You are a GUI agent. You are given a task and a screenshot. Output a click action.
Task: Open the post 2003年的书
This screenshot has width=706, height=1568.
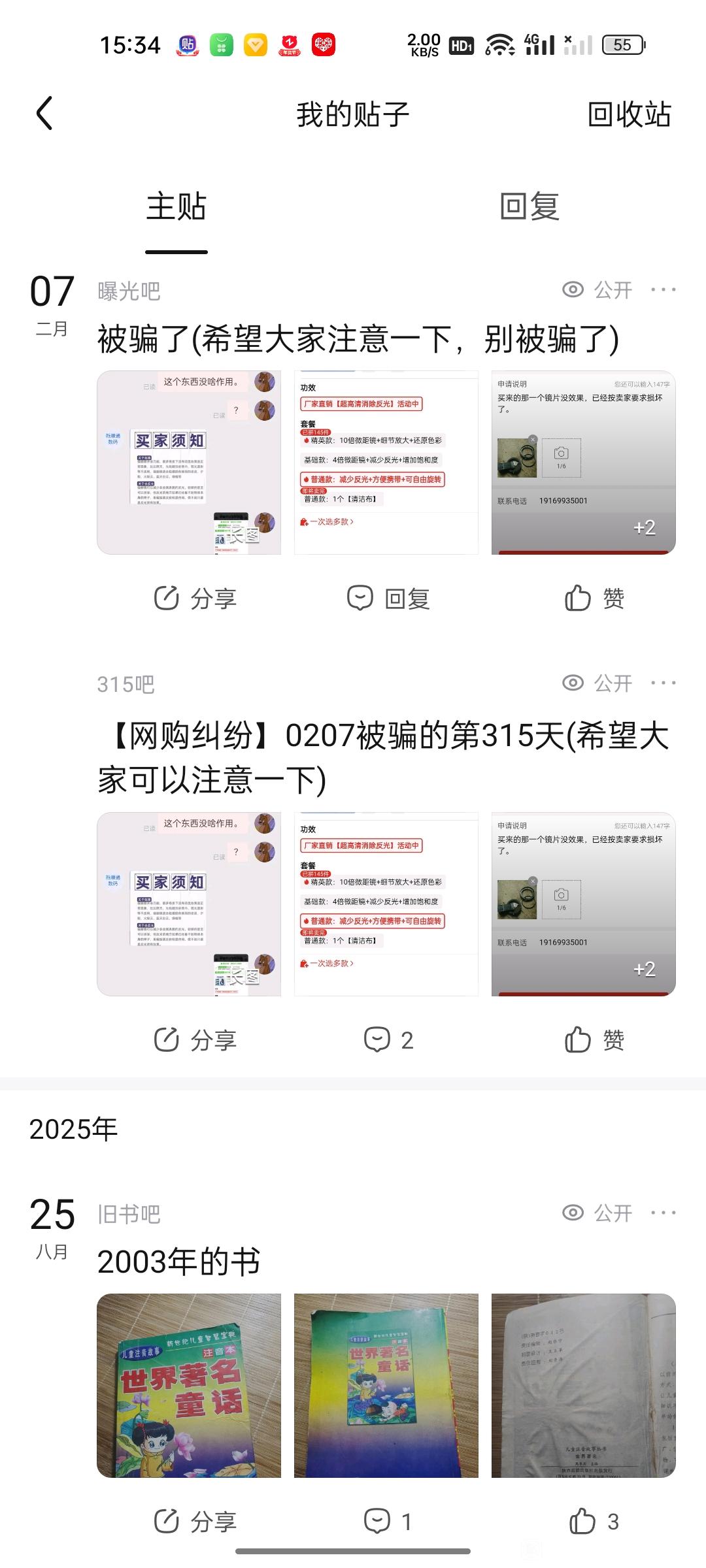point(178,1262)
